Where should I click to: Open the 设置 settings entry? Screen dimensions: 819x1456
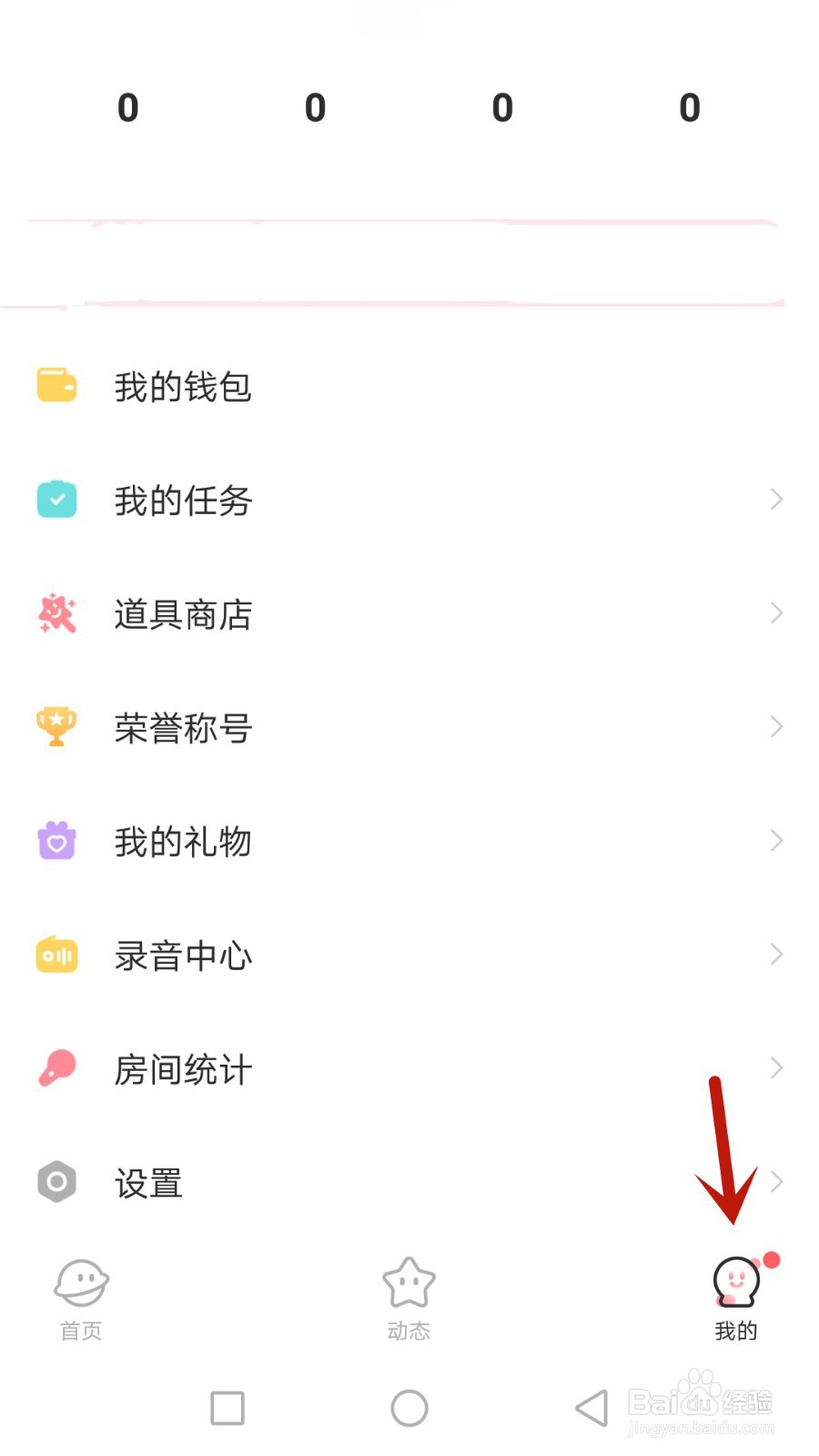[x=148, y=1182]
